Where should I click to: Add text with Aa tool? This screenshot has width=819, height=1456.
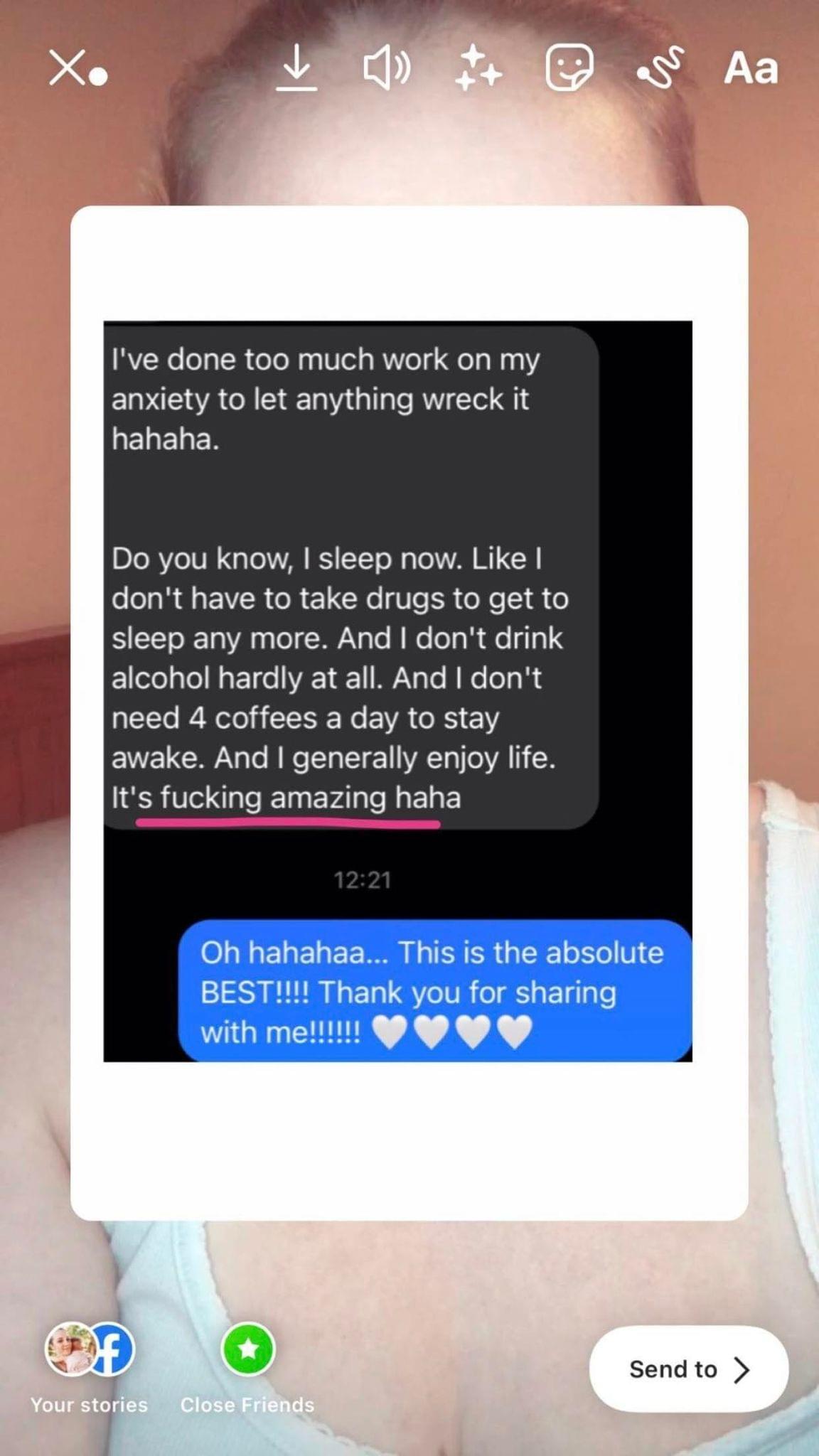(751, 68)
